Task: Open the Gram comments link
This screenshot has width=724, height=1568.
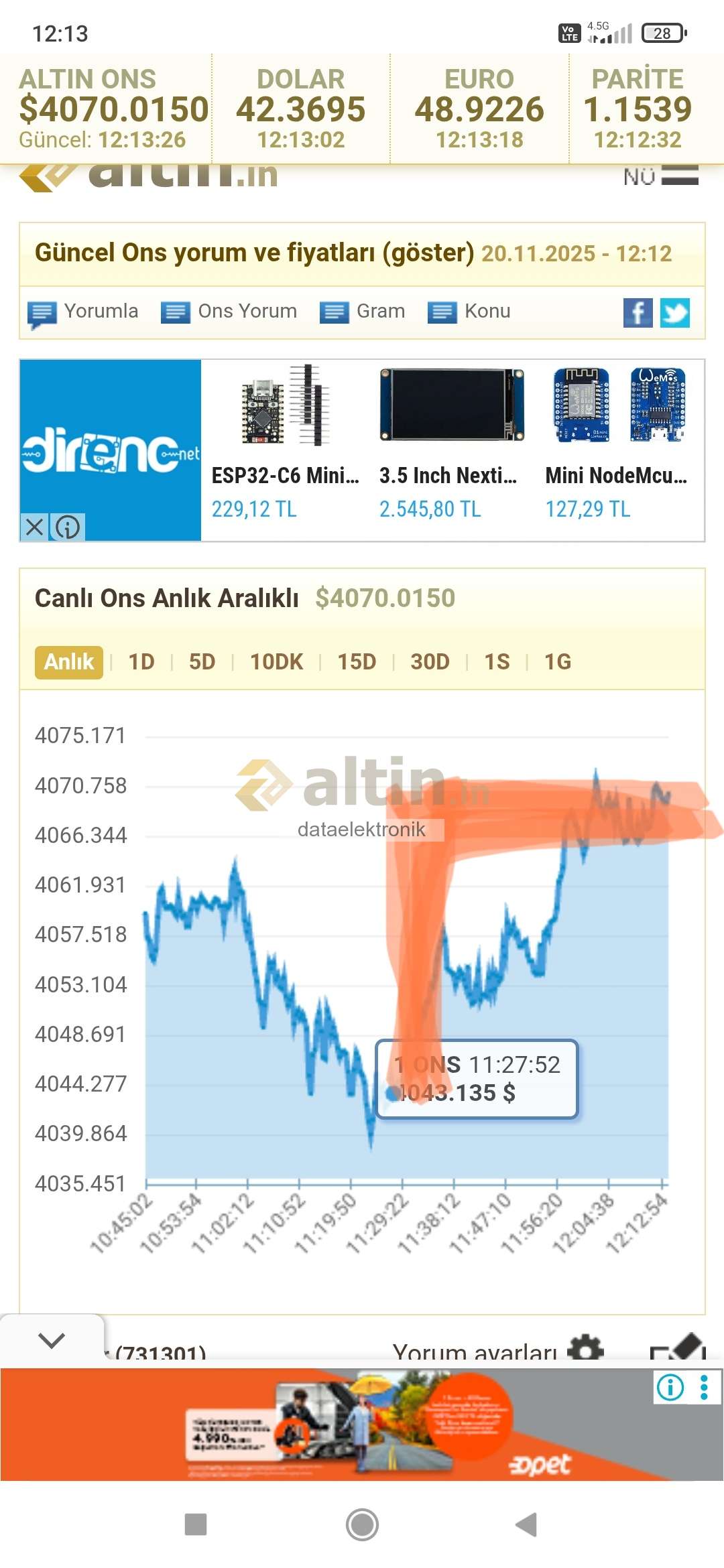Action: 363,312
